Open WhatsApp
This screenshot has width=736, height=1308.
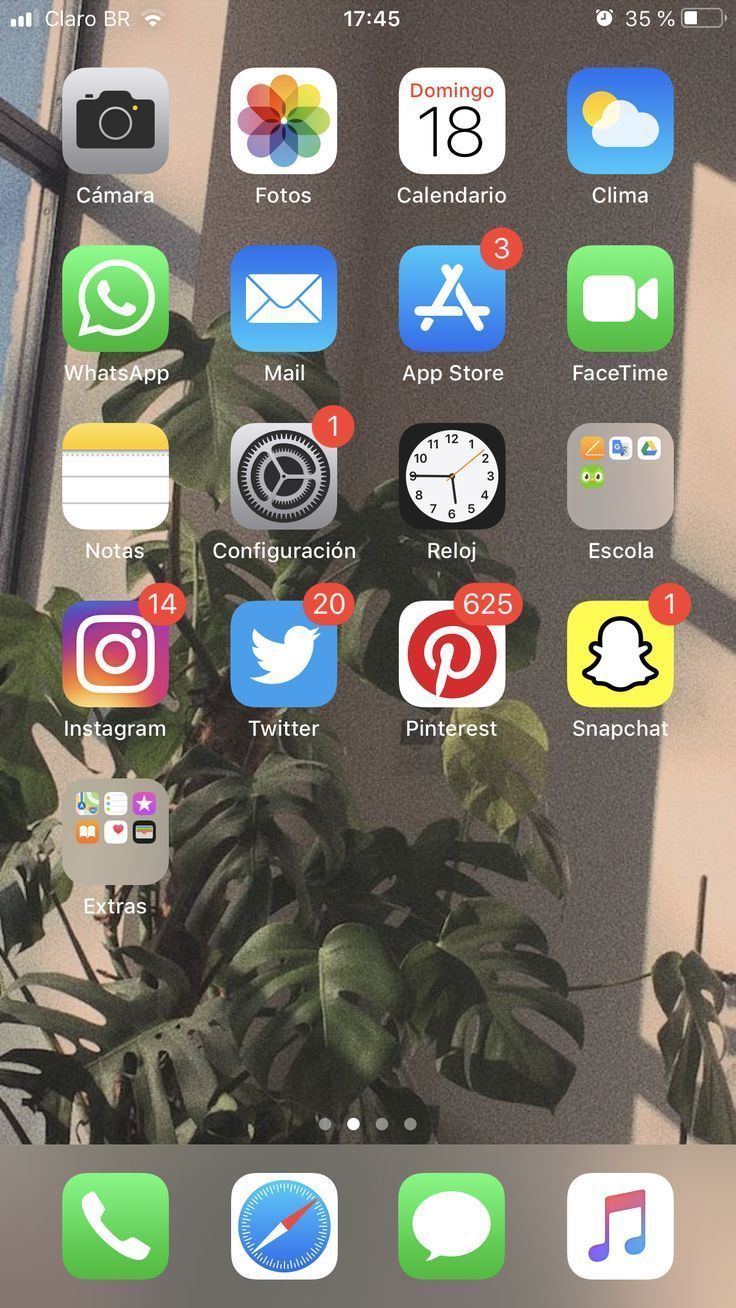point(115,299)
